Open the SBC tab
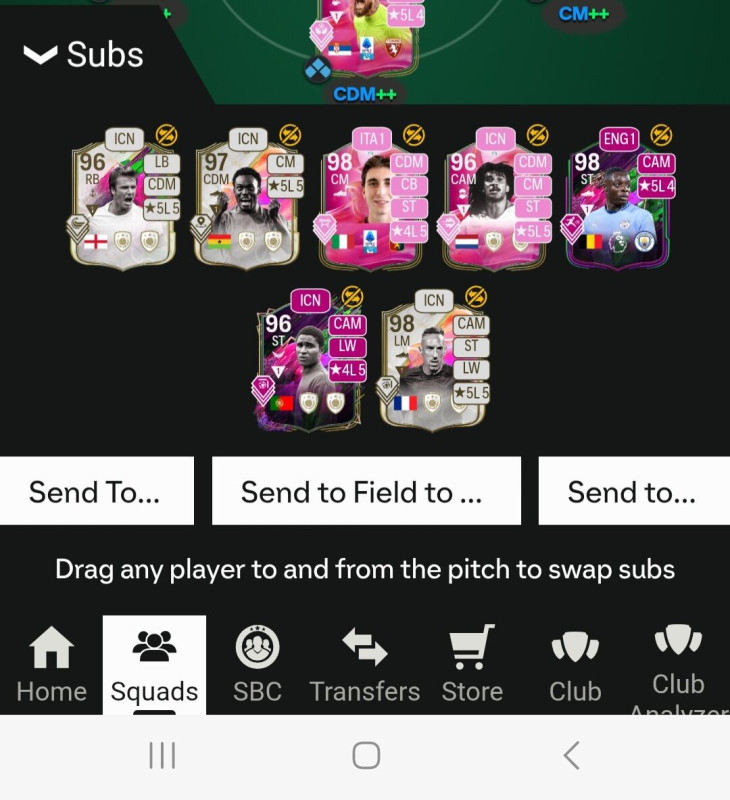Image resolution: width=730 pixels, height=800 pixels. (x=257, y=665)
